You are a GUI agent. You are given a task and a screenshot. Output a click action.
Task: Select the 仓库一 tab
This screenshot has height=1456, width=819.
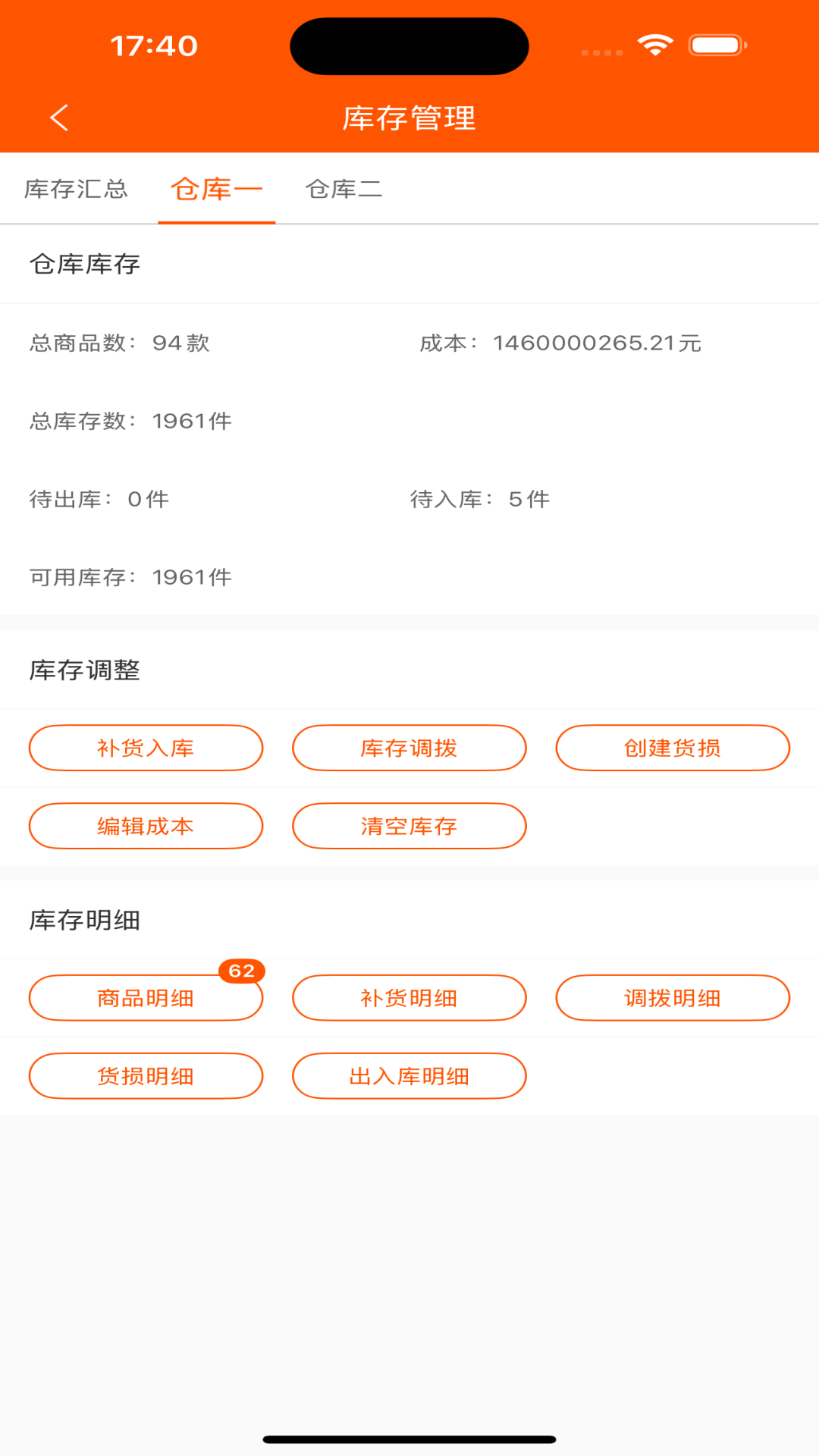tap(216, 189)
